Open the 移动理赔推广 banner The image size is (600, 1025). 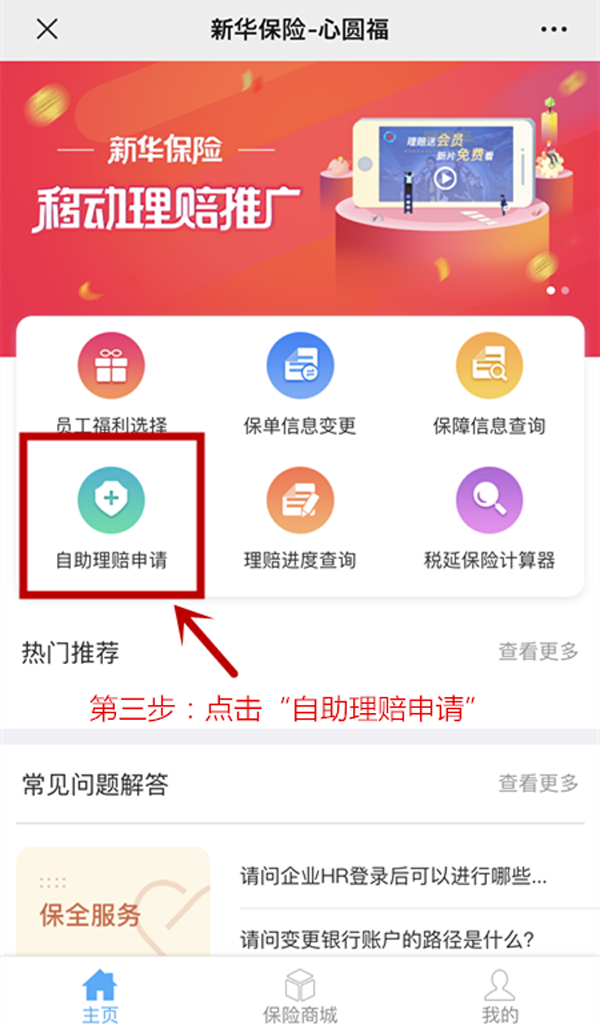tap(300, 190)
